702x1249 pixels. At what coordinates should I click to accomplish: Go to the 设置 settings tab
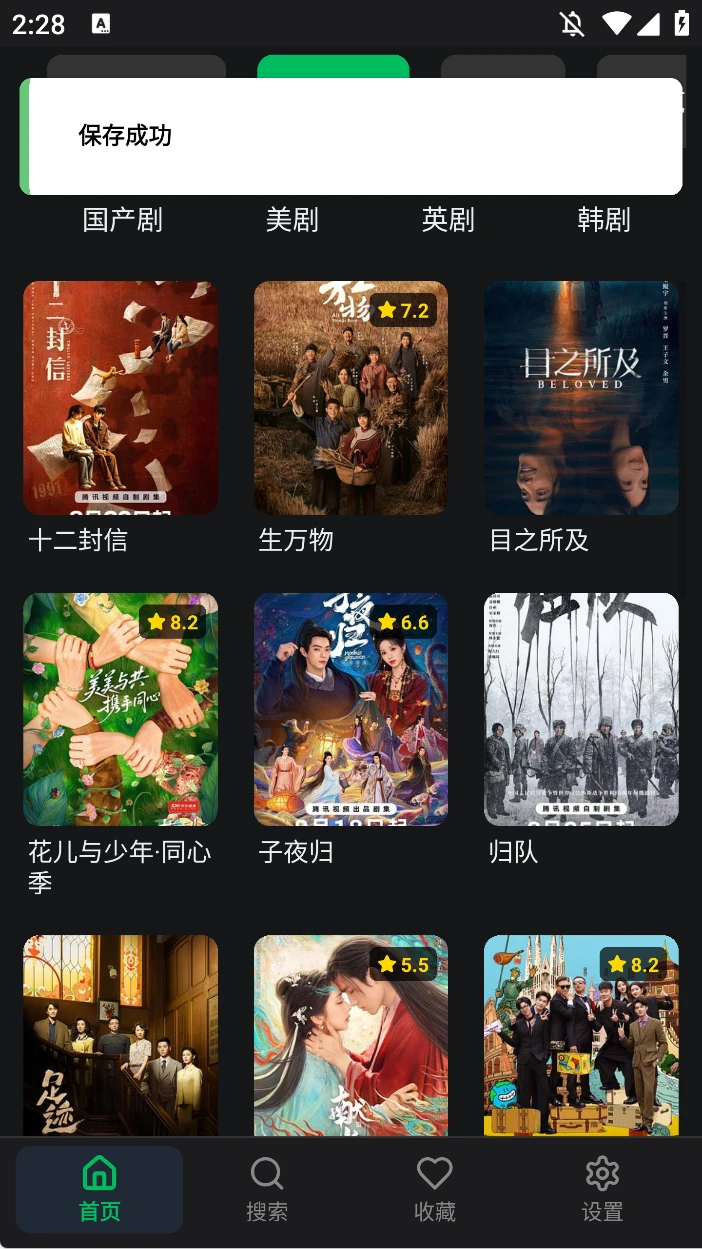tap(602, 1189)
